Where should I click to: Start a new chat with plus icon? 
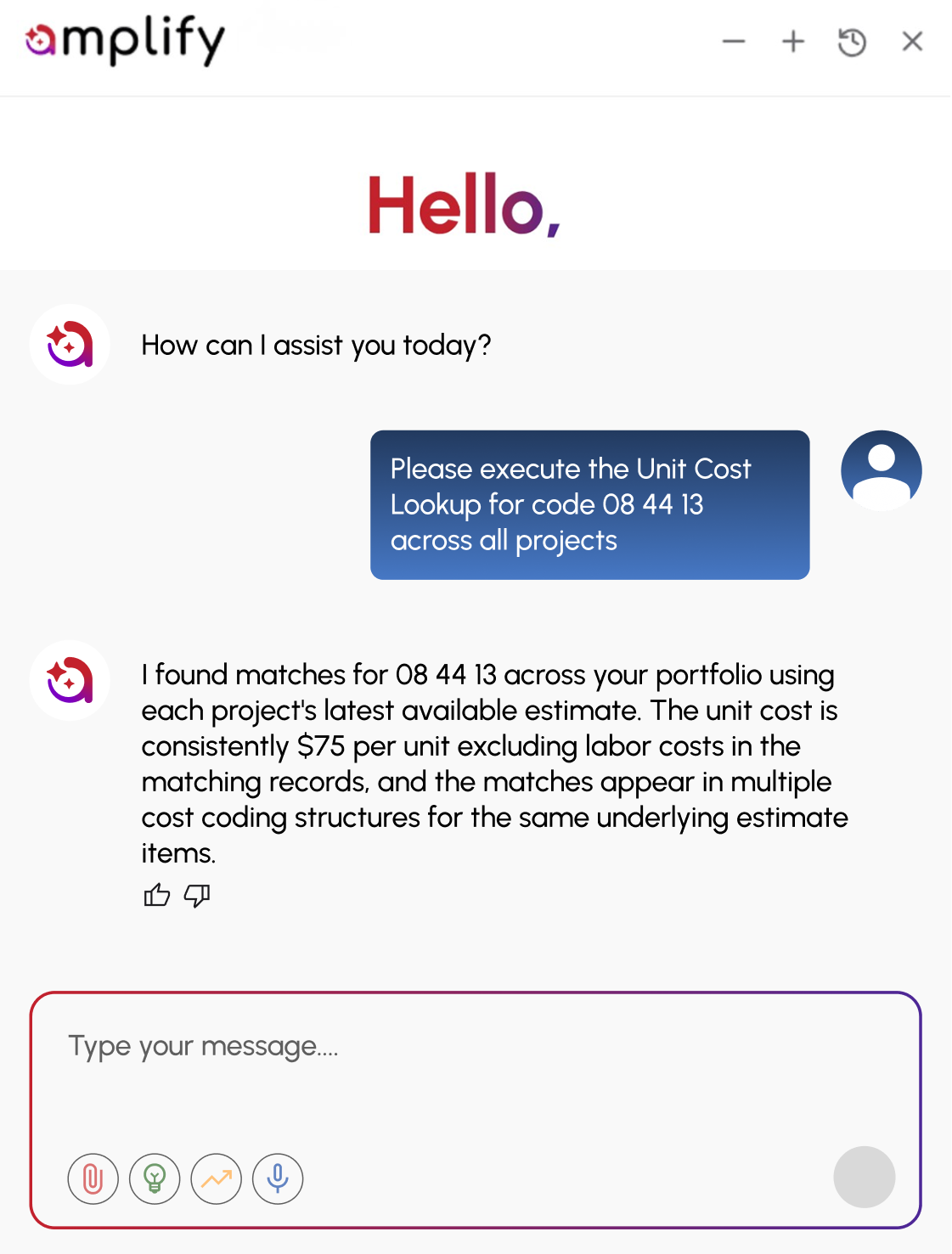point(793,42)
